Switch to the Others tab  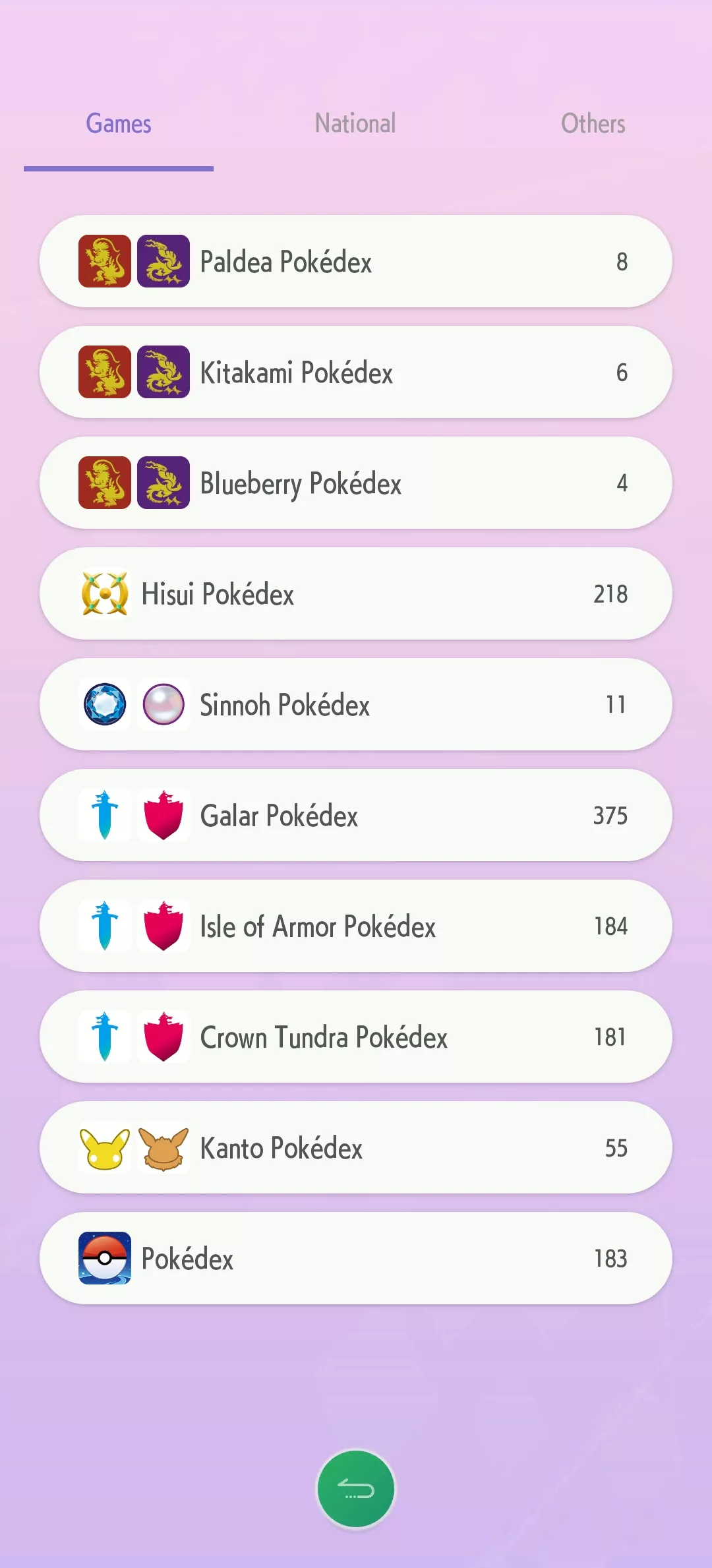pos(593,123)
